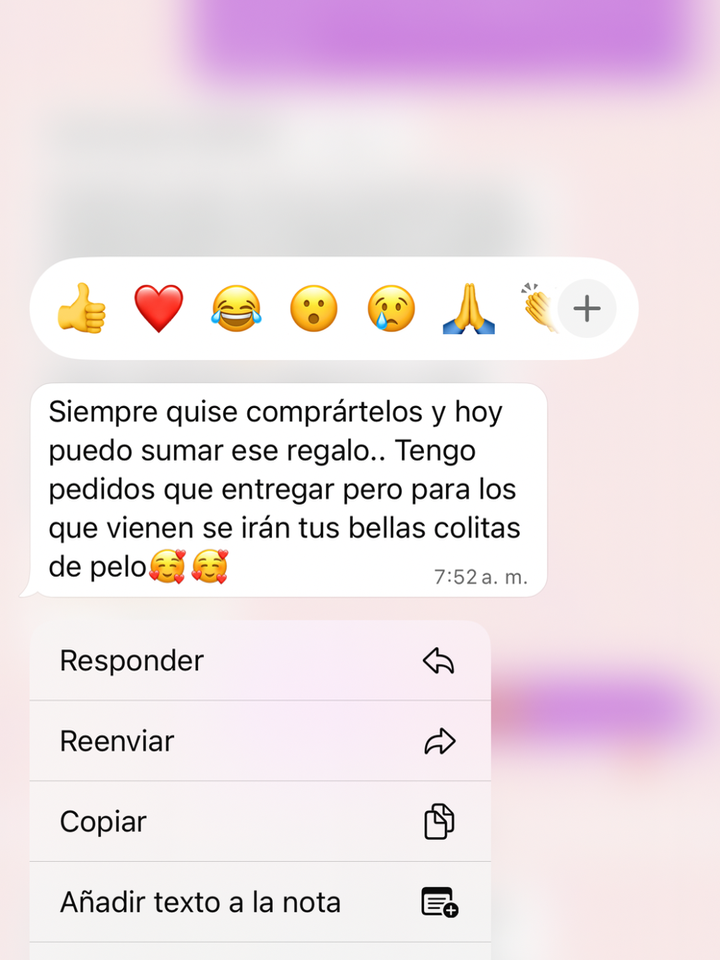React with the thumbs up emoji
The image size is (720, 960).
[82, 308]
